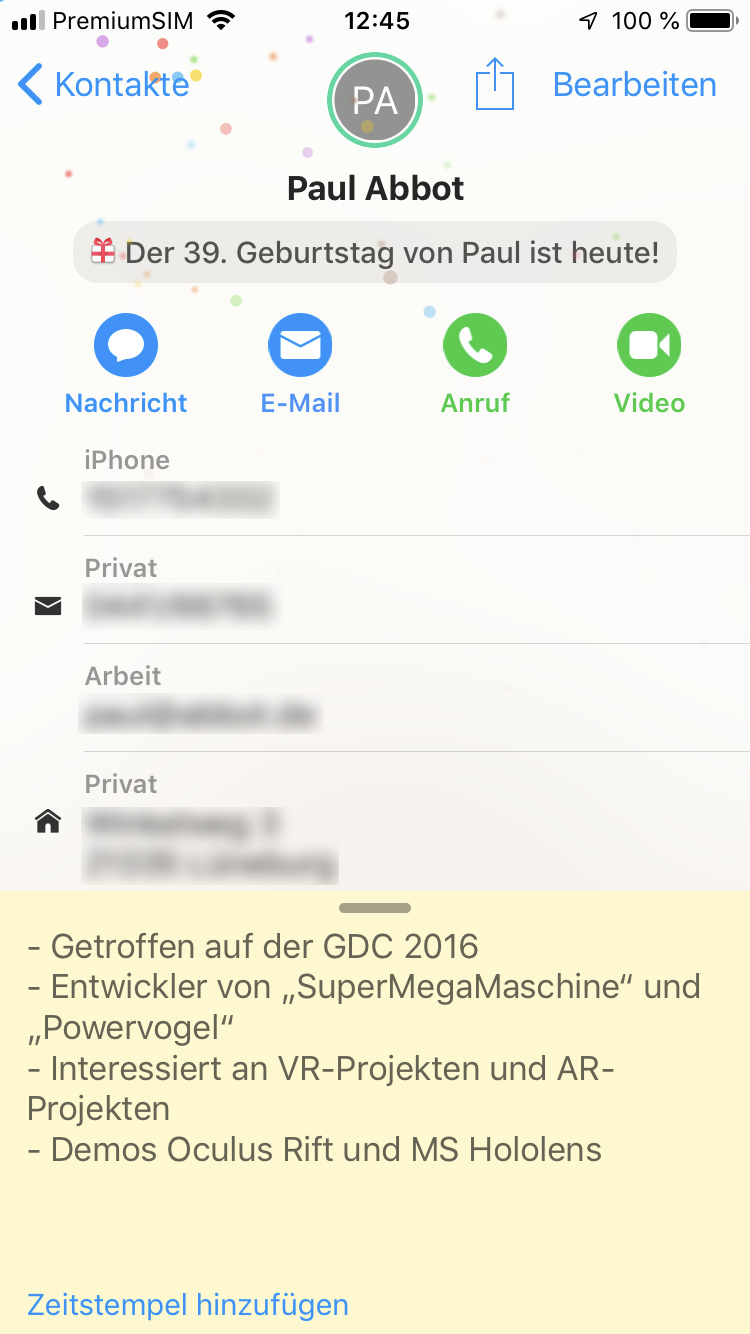
Task: Open the 39. Geburtstag birthday banner
Action: 375,252
